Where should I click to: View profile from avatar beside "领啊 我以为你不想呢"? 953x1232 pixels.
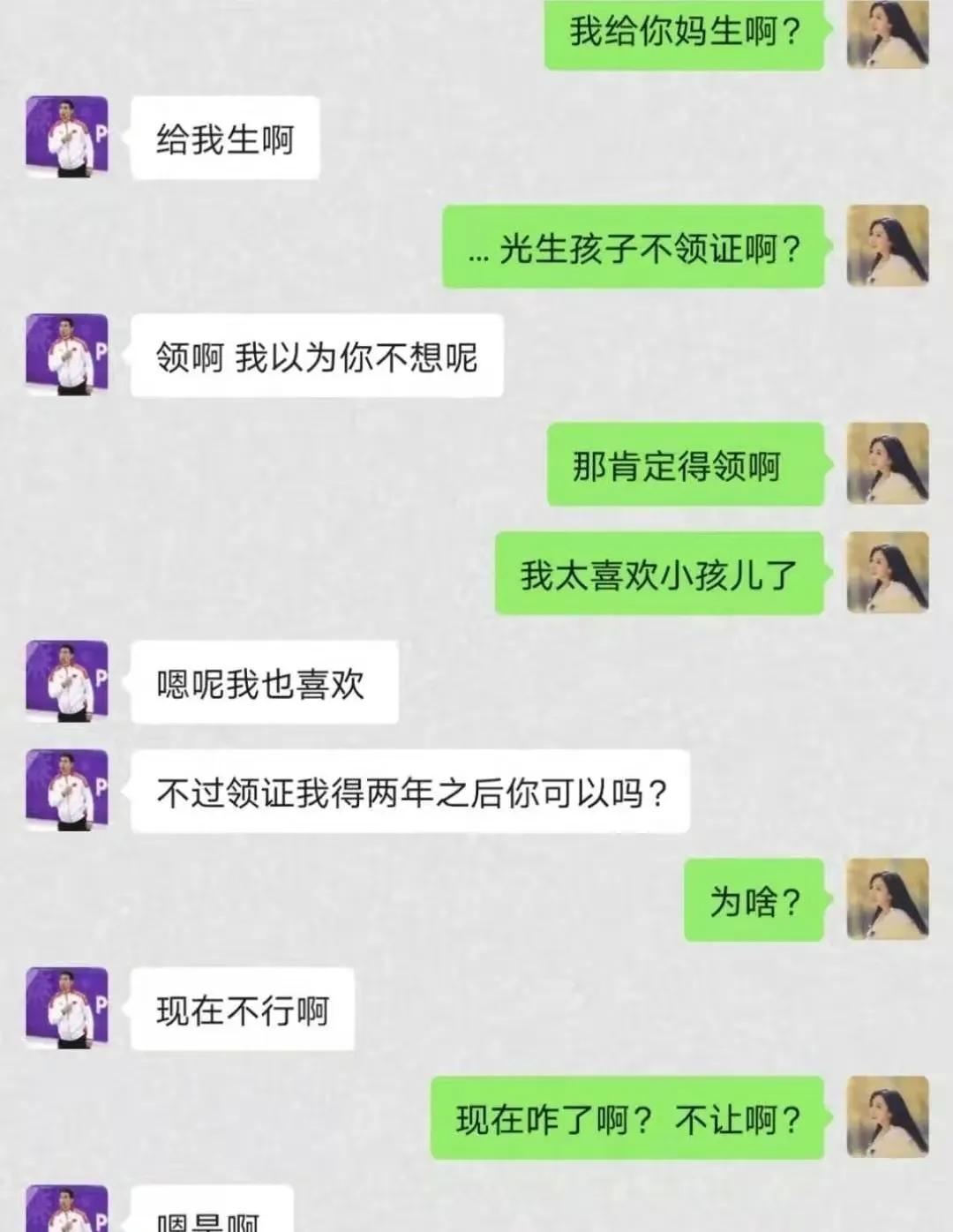pyautogui.click(x=66, y=355)
